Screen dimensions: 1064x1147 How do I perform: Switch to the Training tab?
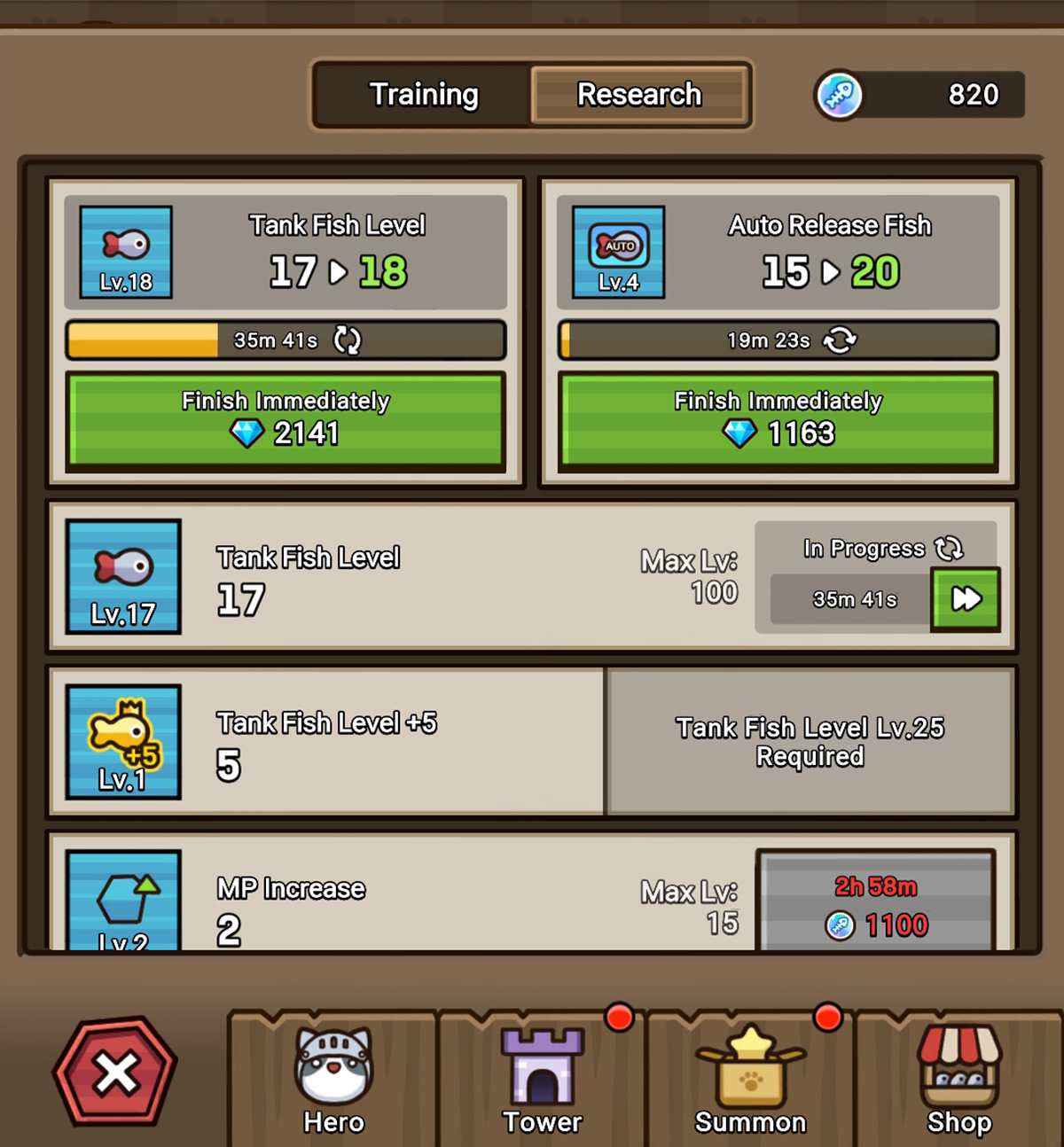[x=423, y=94]
